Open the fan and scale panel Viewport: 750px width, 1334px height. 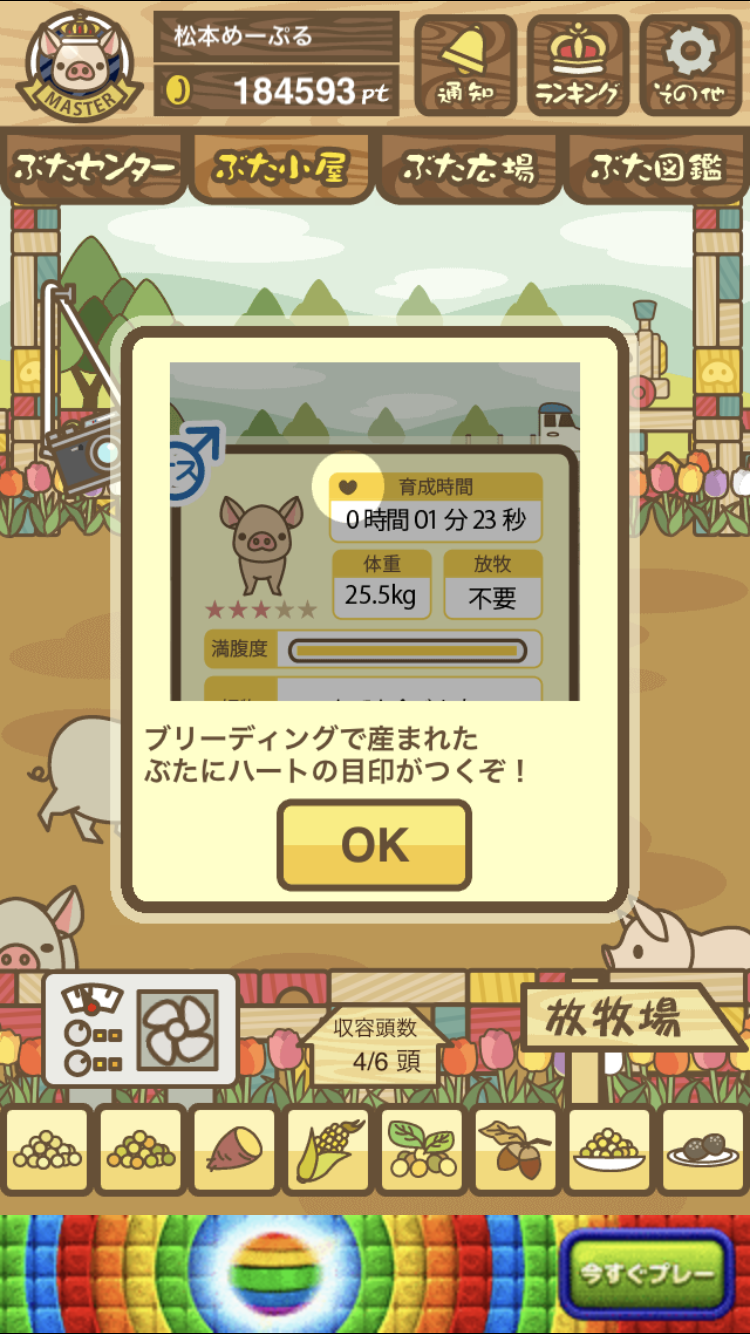tap(141, 1029)
